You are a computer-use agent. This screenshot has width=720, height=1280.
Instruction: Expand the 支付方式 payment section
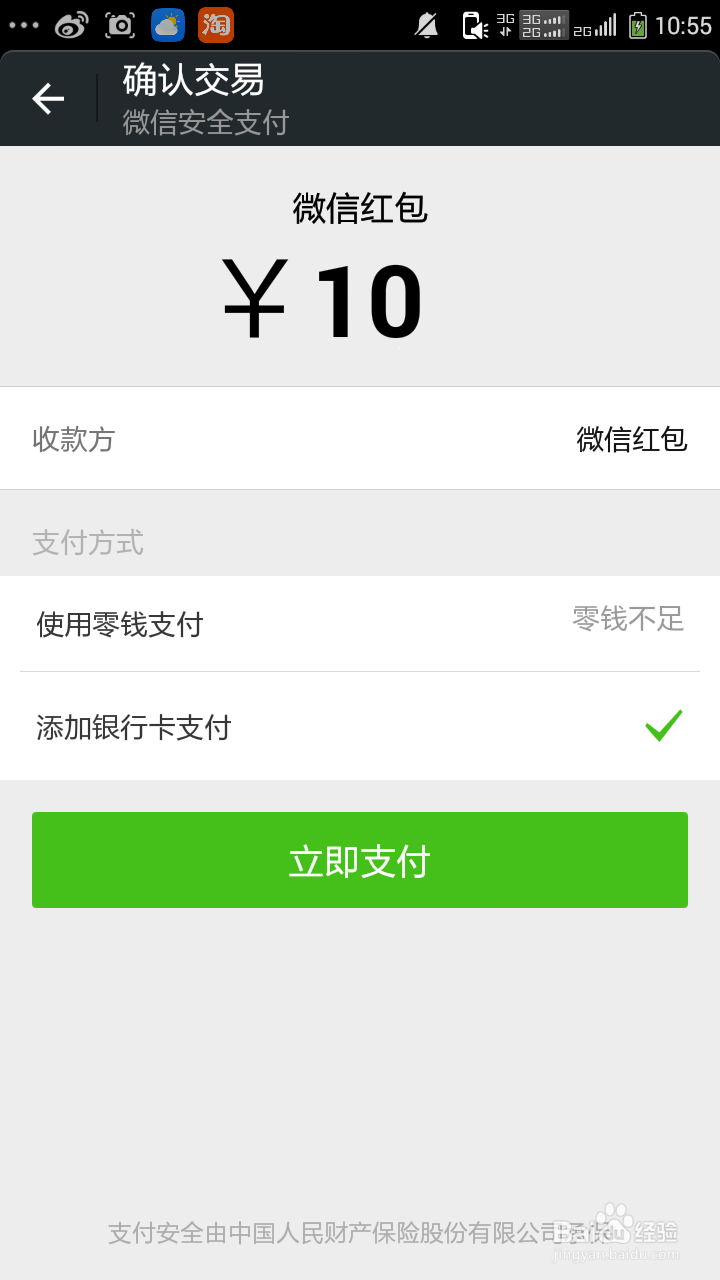(88, 542)
